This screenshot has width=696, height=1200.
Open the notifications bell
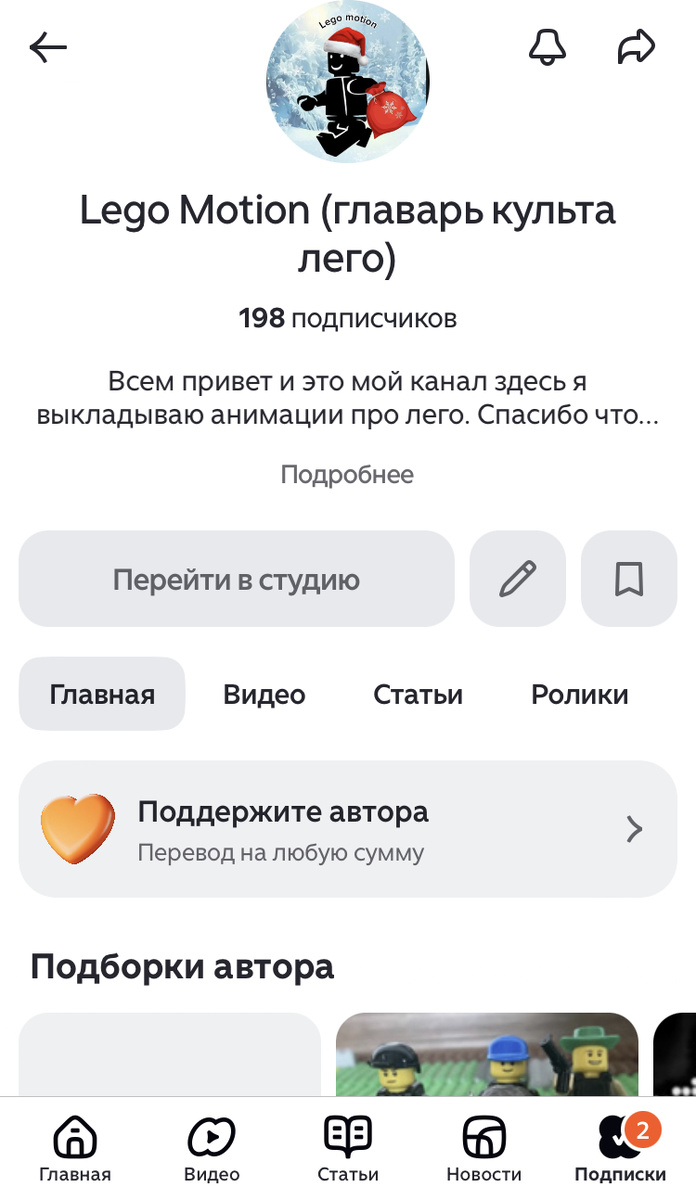click(x=547, y=47)
